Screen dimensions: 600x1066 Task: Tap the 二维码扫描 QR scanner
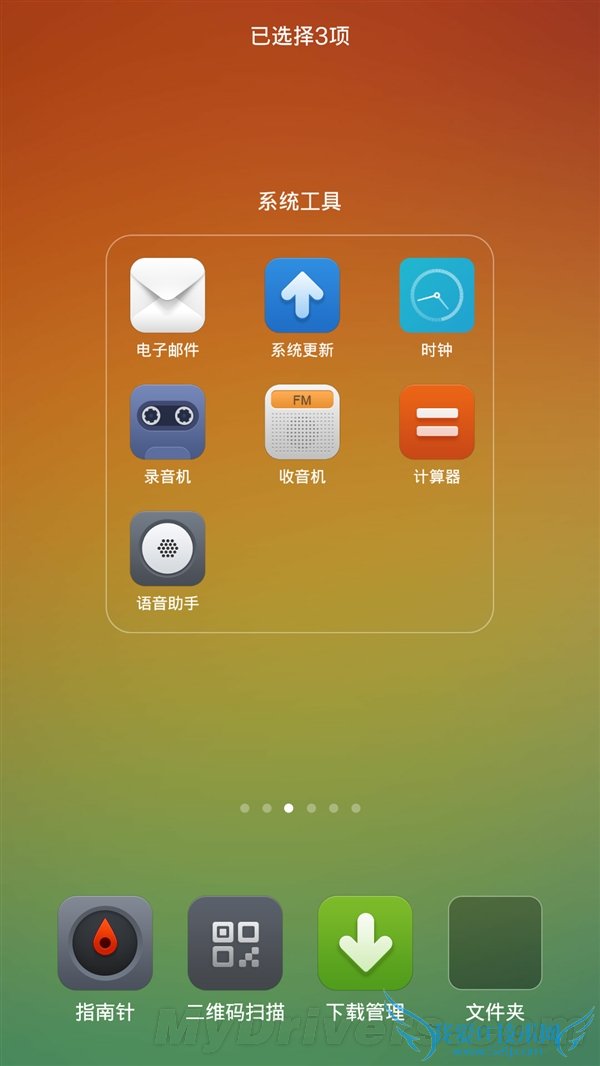point(235,943)
